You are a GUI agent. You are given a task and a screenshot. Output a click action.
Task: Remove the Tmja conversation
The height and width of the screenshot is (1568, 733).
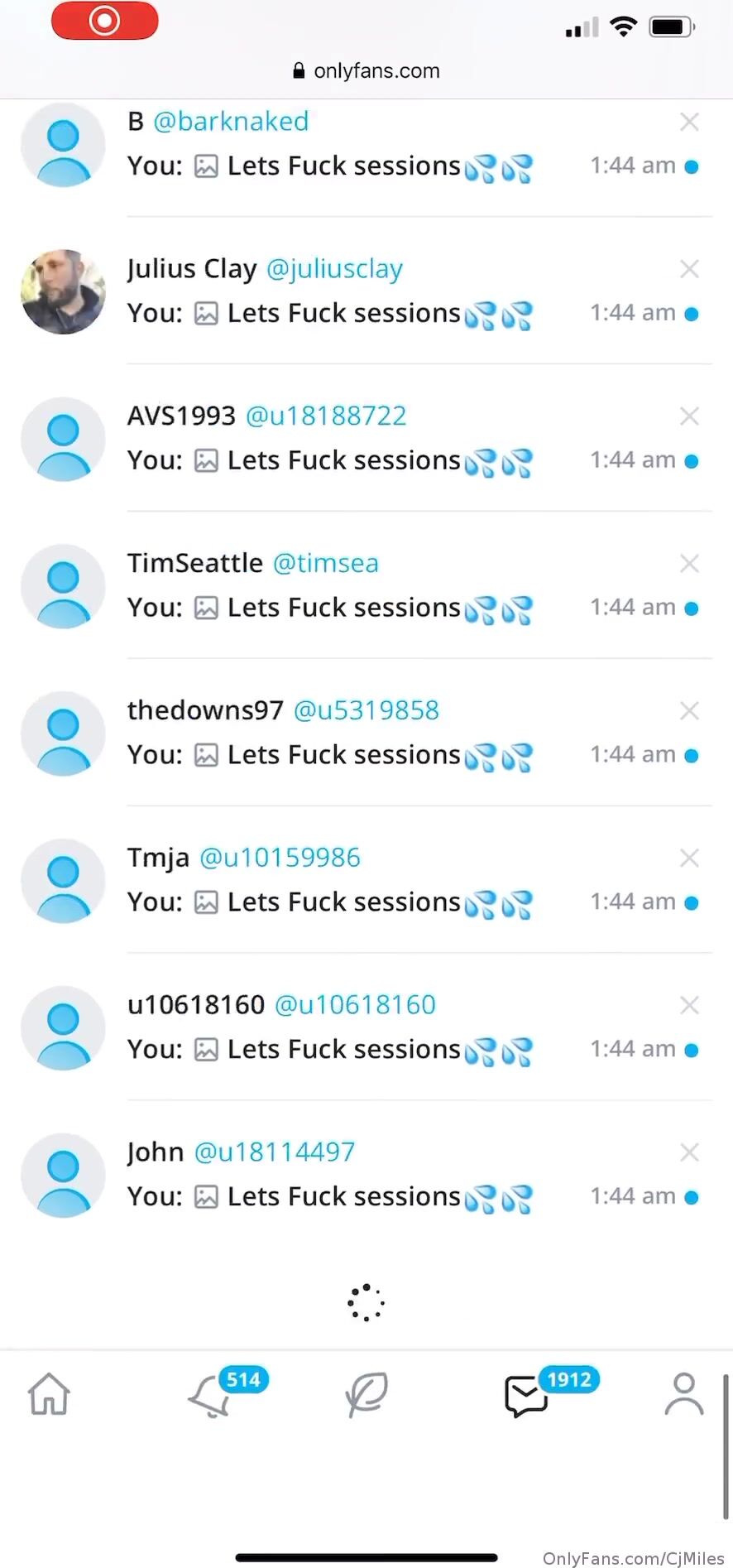689,859
